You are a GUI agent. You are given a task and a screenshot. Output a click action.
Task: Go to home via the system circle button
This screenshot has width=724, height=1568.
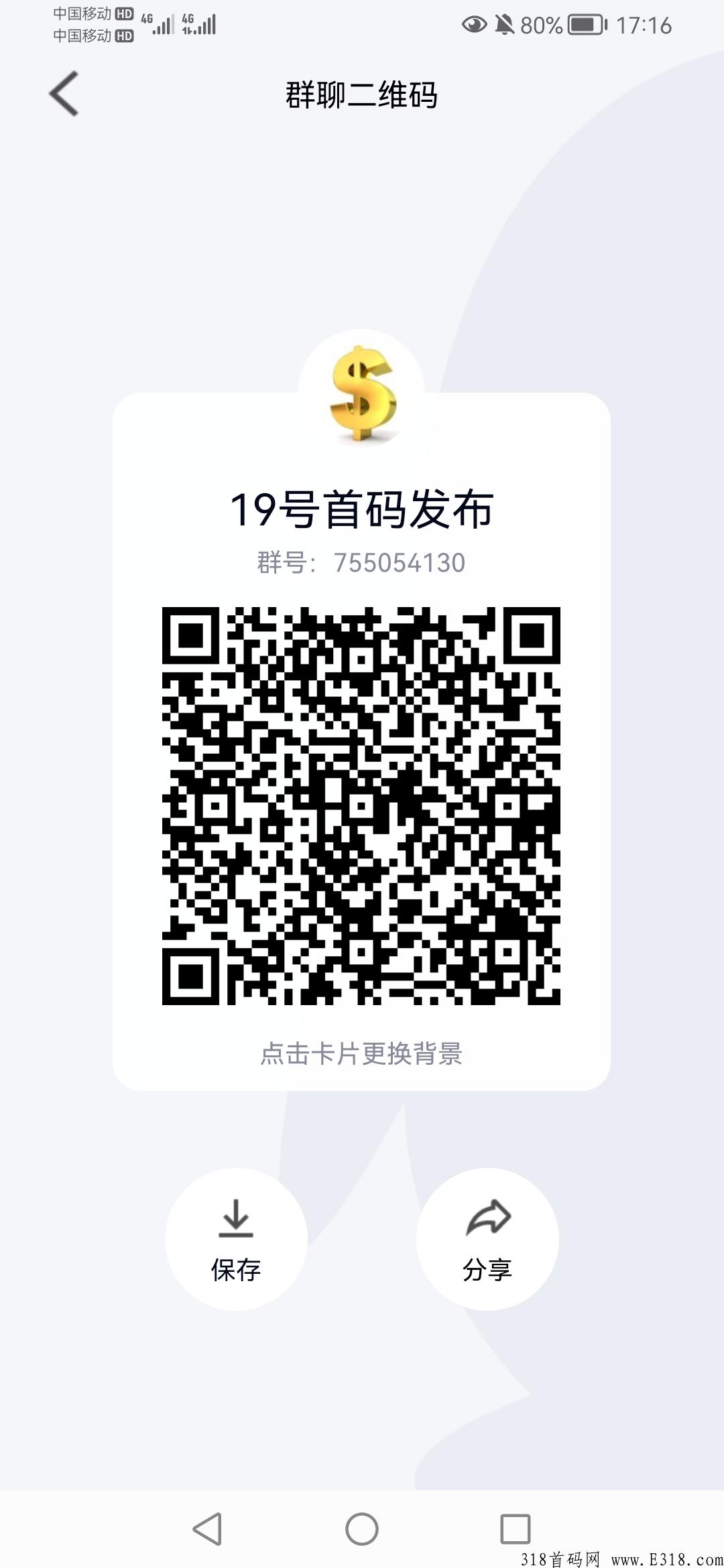pyautogui.click(x=362, y=1529)
